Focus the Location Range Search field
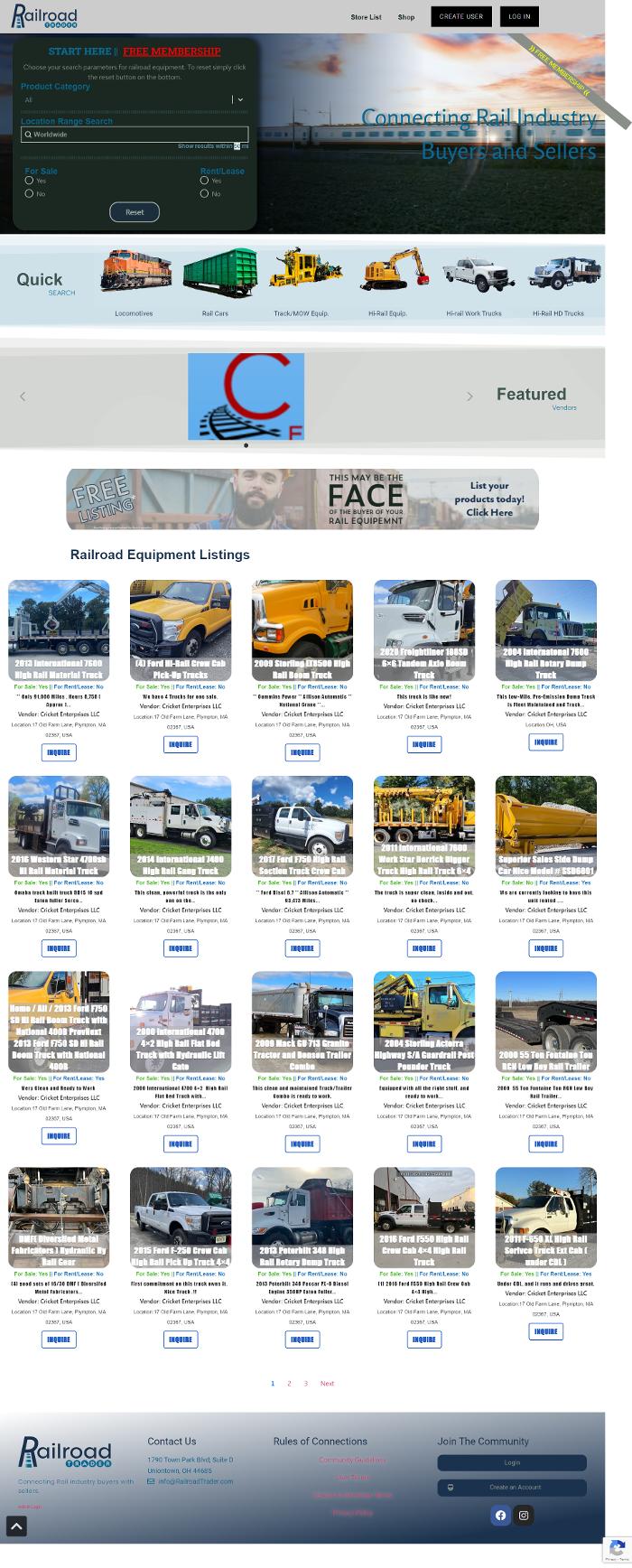Viewport: 632px width, 1568px height. tap(135, 134)
